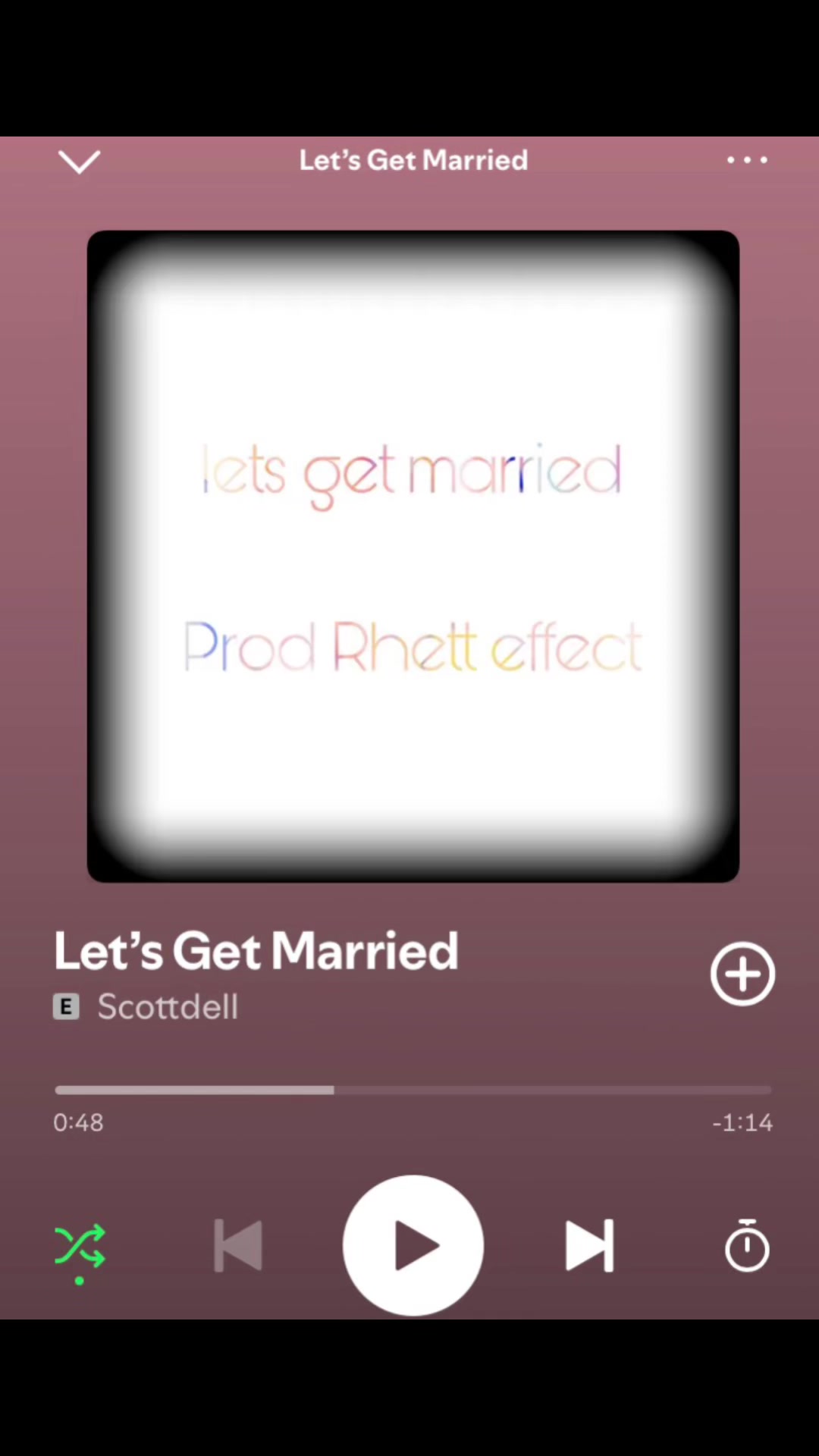819x1456 pixels.
Task: Skip to the next track
Action: 589,1245
